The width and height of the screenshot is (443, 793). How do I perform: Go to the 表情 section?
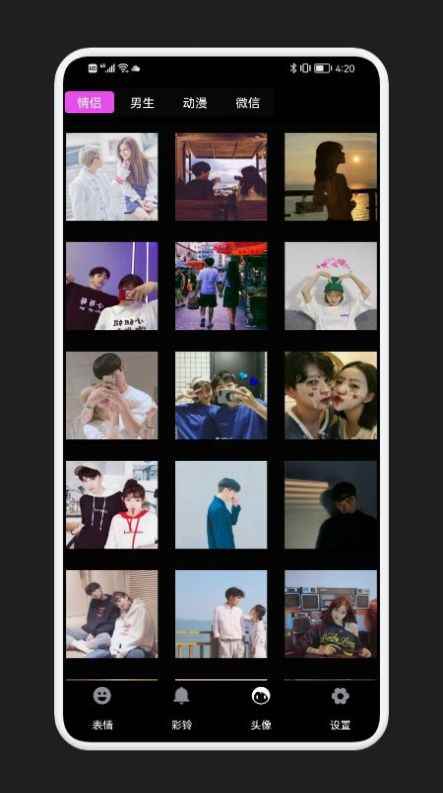pos(102,708)
